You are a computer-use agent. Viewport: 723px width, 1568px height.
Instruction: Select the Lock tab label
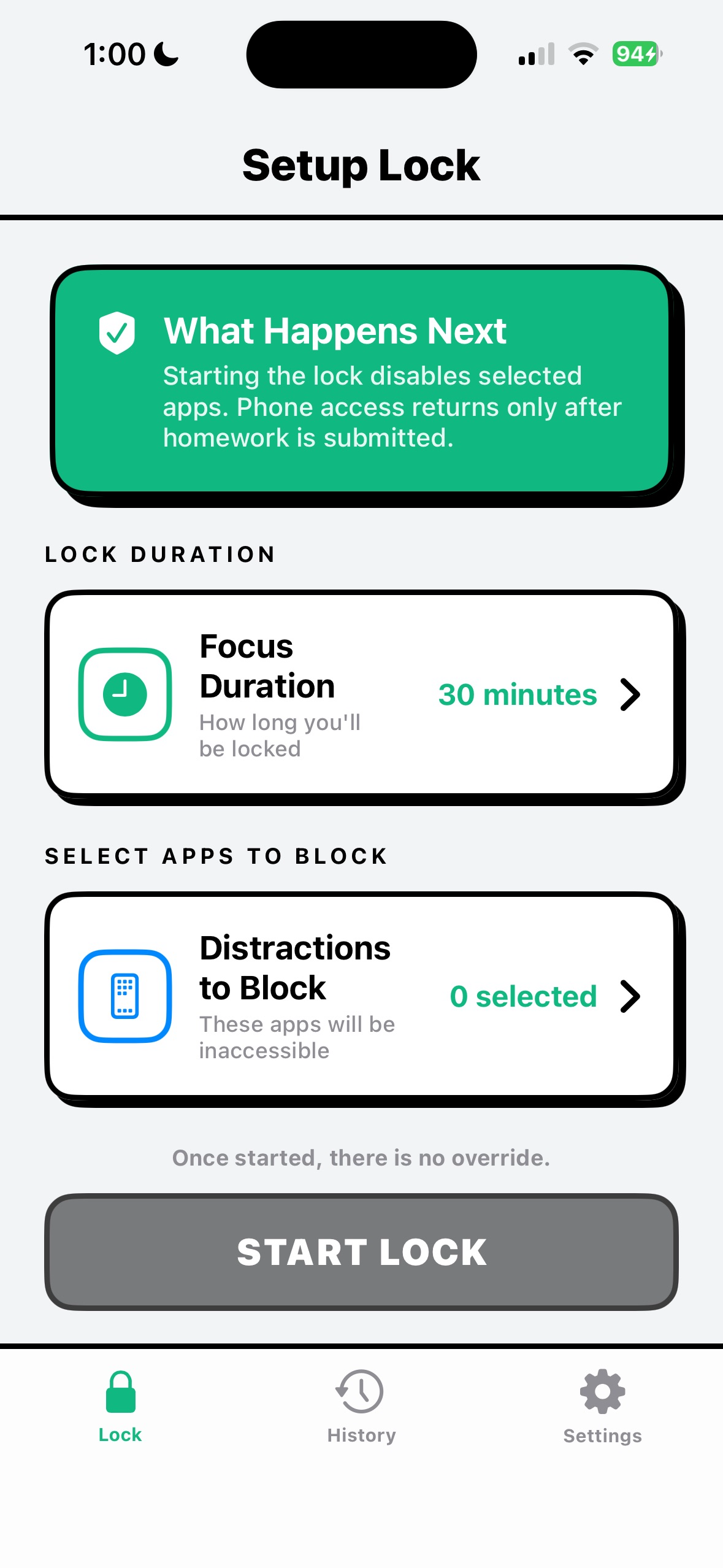[x=120, y=1434]
